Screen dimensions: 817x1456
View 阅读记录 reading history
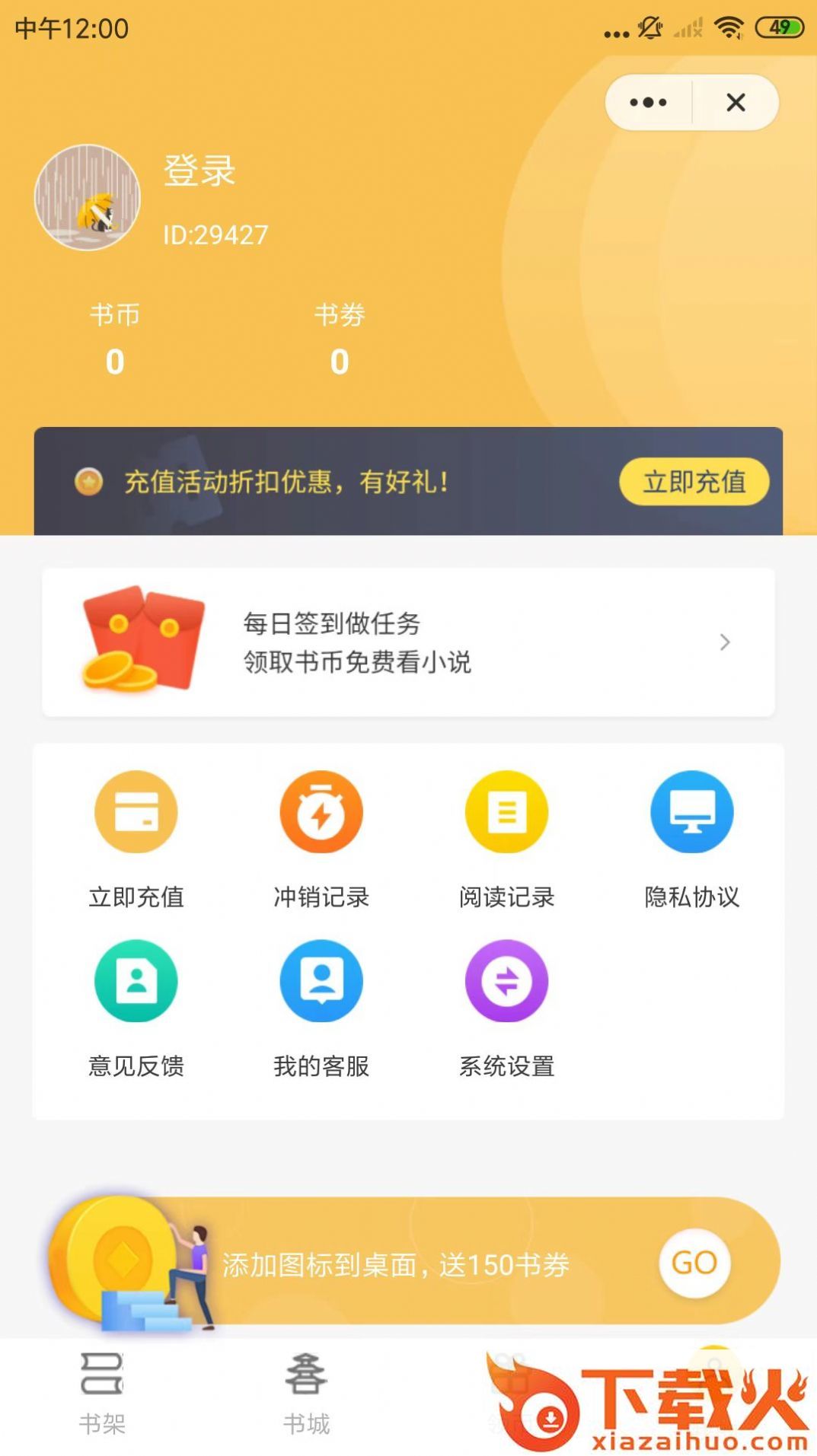pyautogui.click(x=506, y=839)
